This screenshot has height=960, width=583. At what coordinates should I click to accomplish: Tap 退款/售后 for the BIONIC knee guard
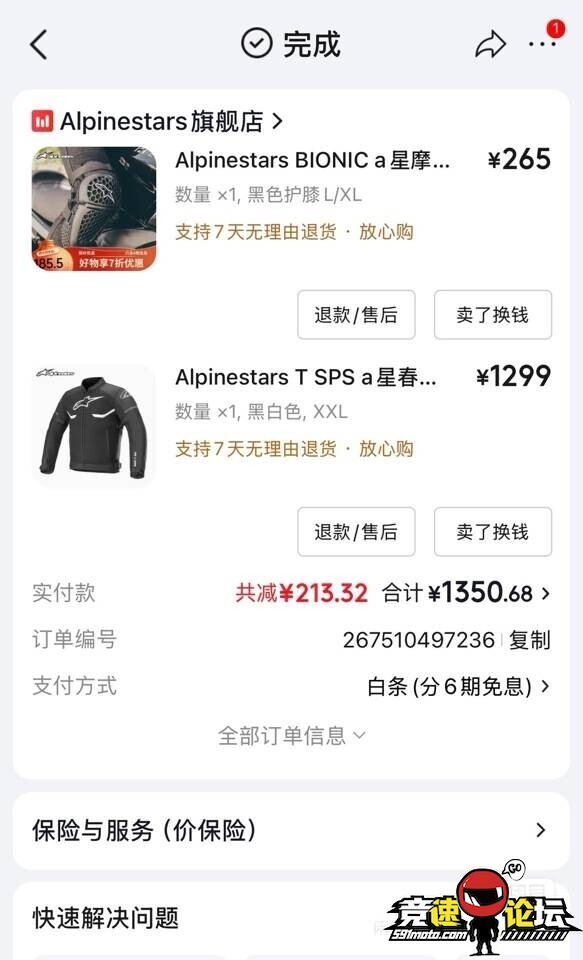(356, 315)
